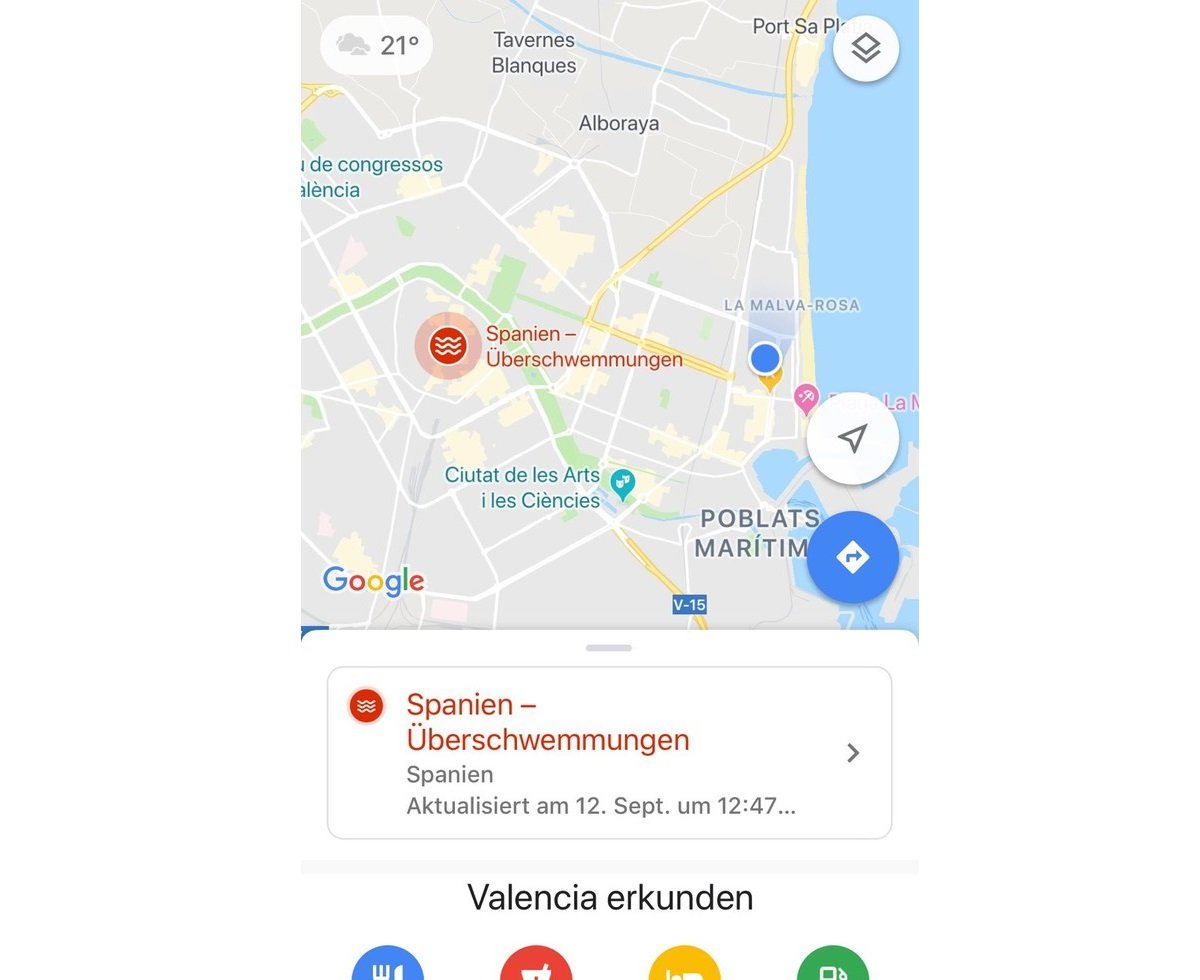Tap the red flood marker on the map
Image resolution: width=1200 pixels, height=980 pixels.
[x=448, y=346]
